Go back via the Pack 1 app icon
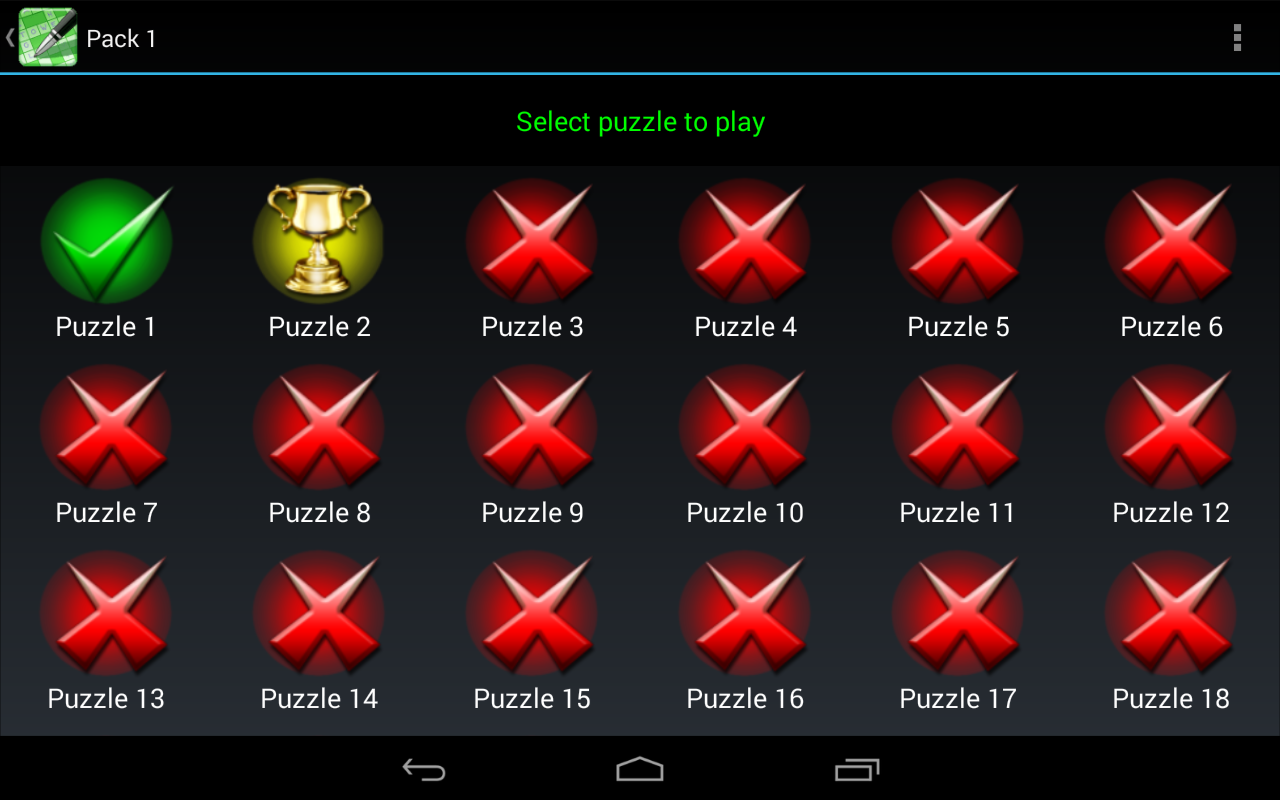This screenshot has width=1280, height=800. 47,38
